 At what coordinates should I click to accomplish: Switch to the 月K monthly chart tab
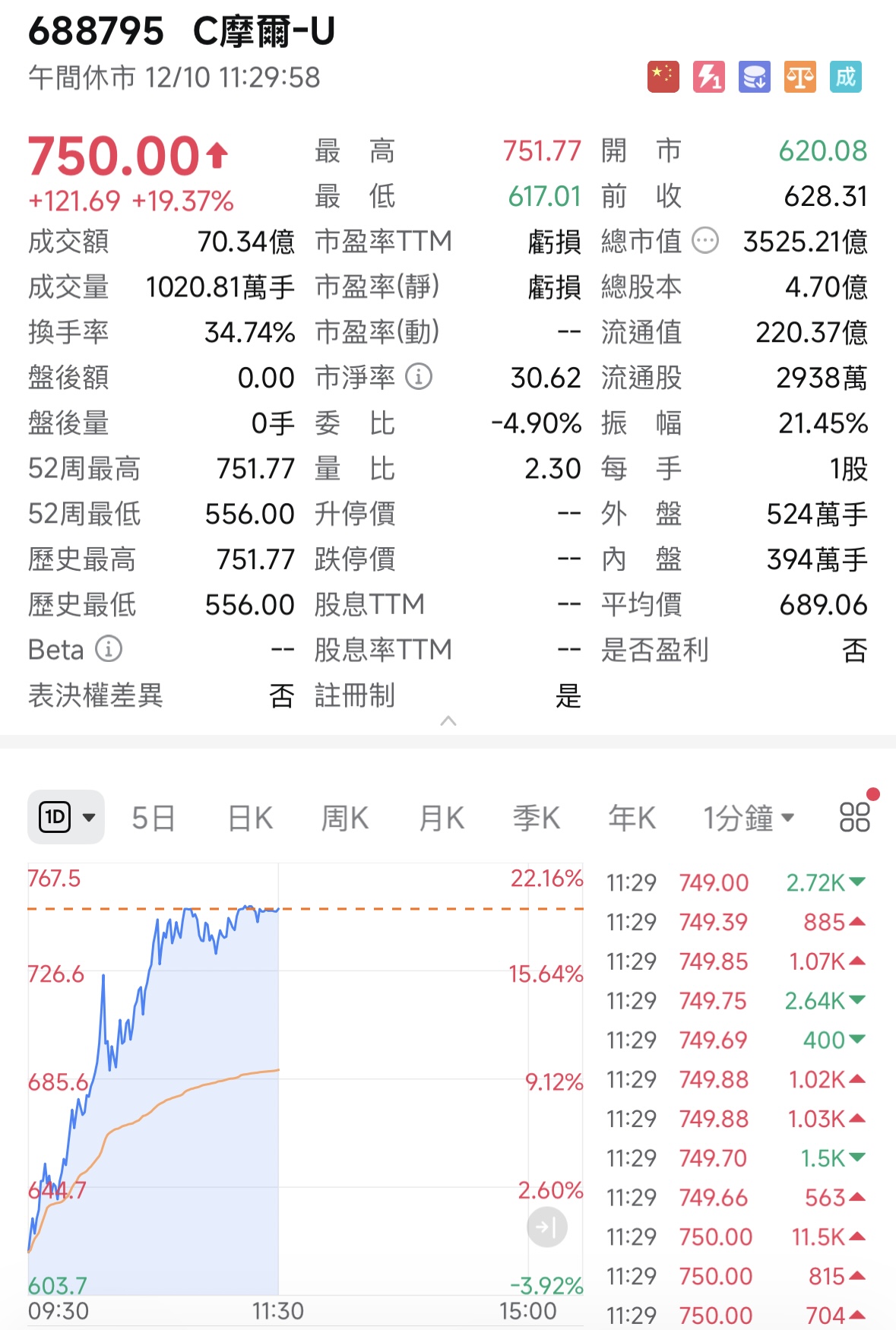(441, 818)
